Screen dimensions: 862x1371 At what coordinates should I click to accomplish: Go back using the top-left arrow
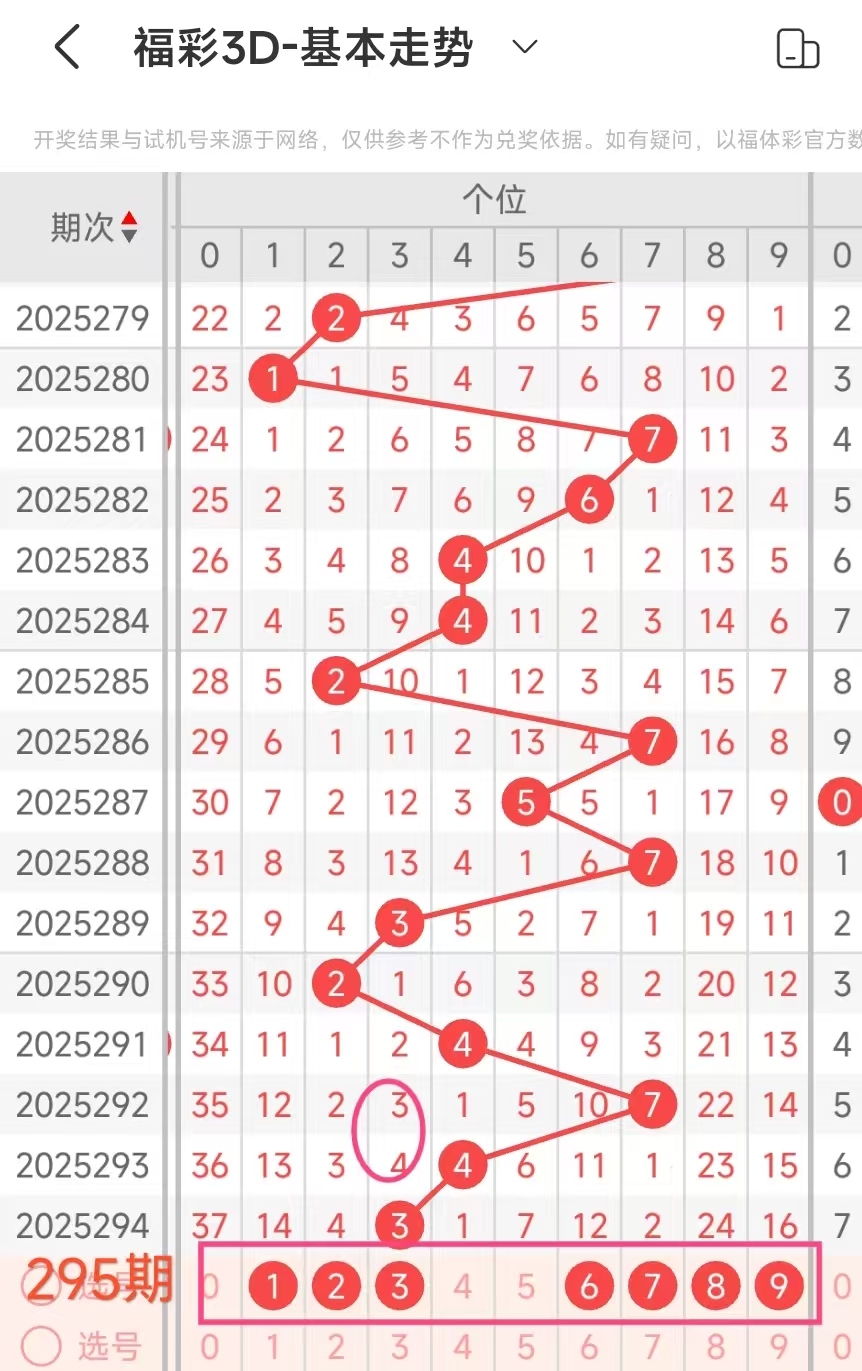point(67,48)
